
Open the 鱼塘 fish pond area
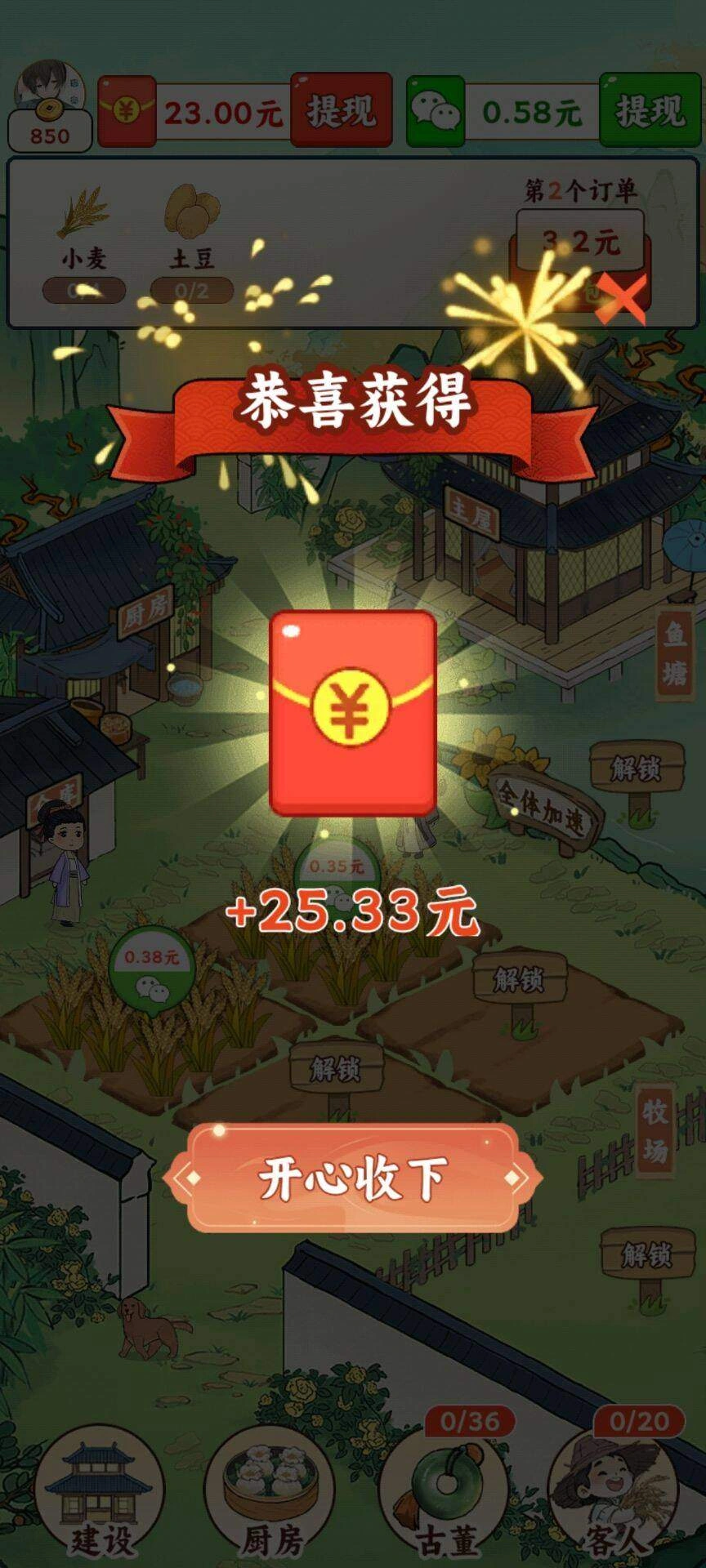coord(675,653)
